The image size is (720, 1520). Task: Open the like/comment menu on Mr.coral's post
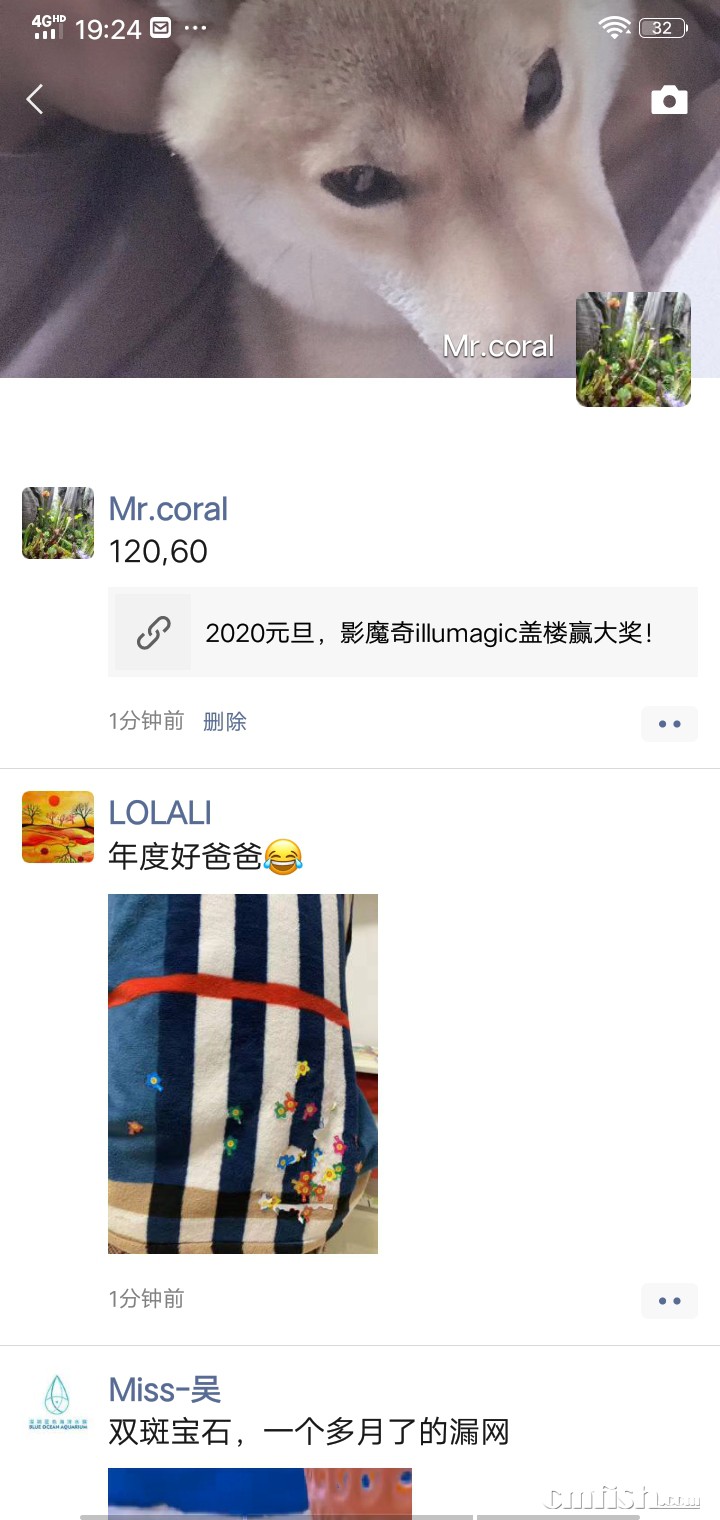669,724
